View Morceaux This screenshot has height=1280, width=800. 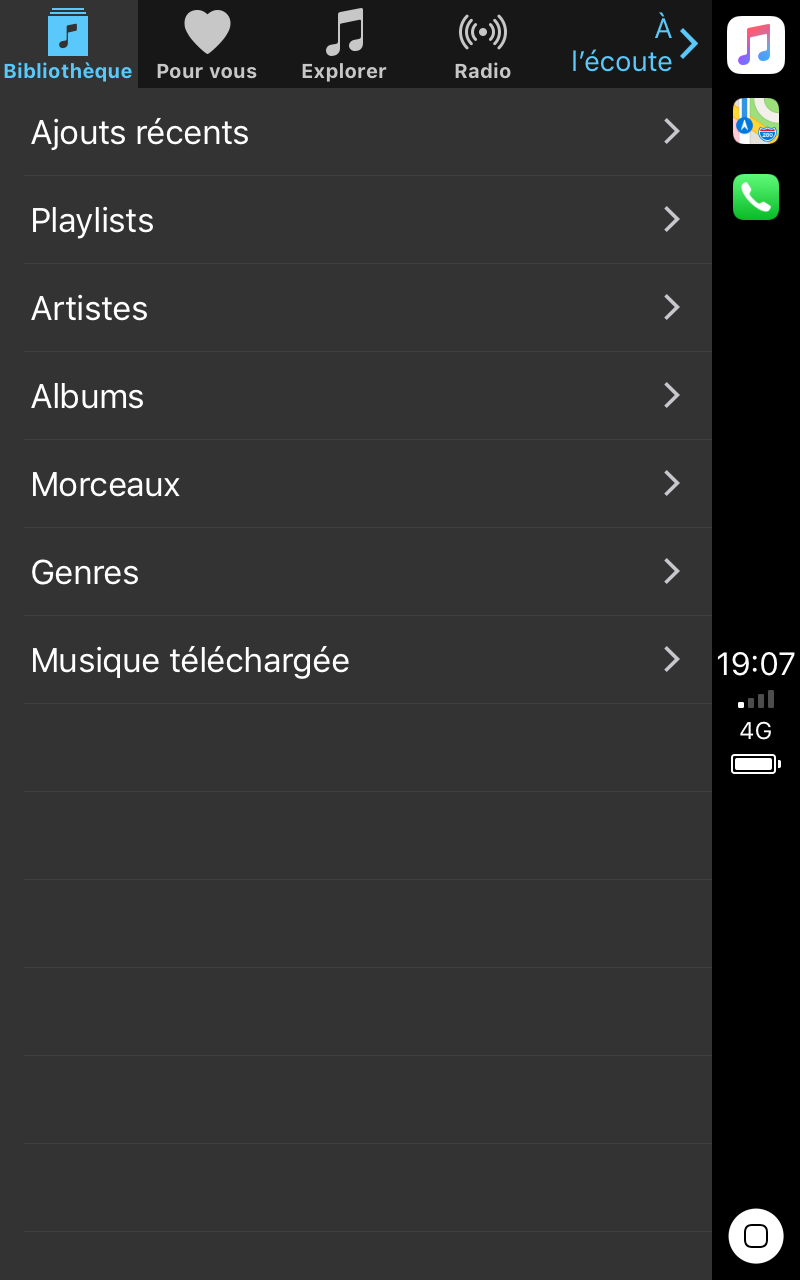(x=356, y=484)
